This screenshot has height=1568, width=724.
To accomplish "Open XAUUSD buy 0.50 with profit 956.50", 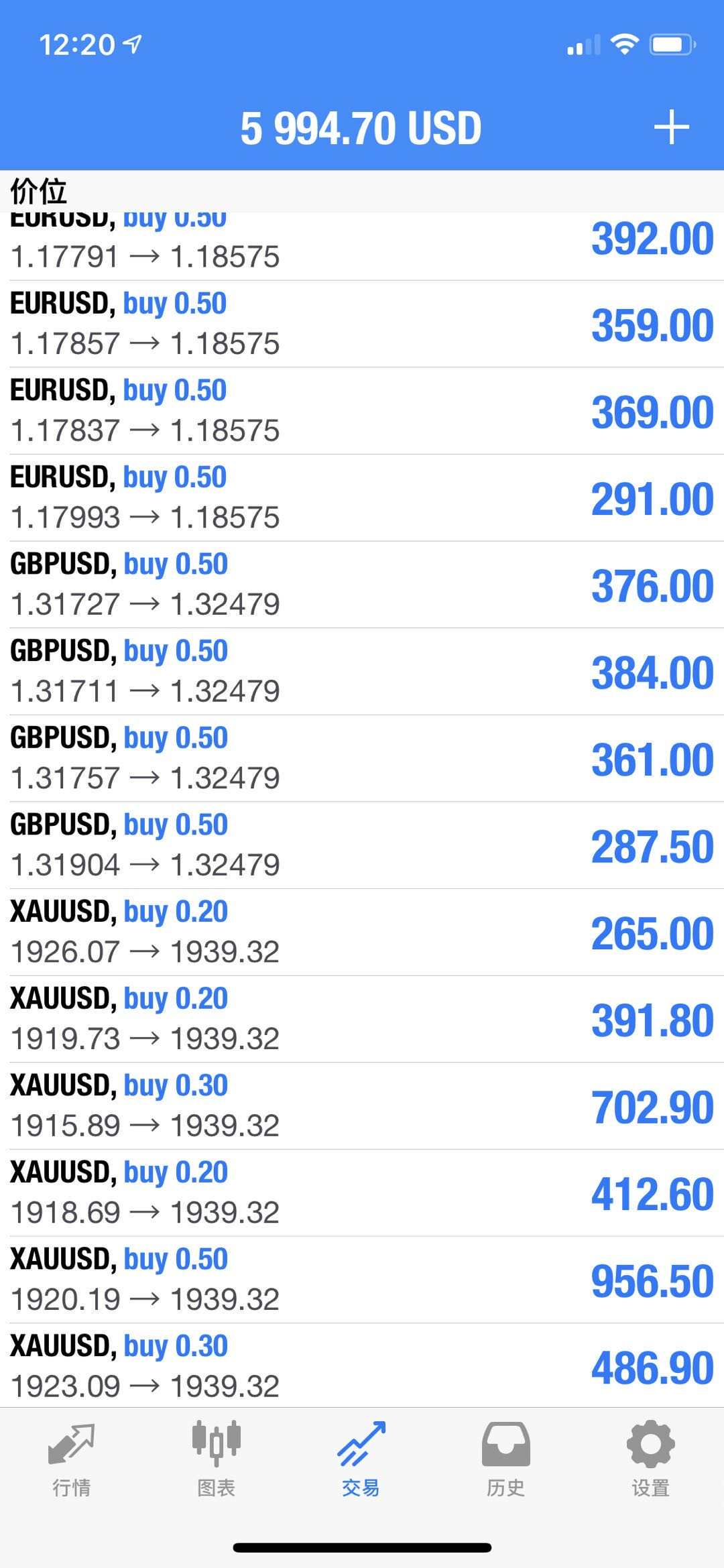I will [362, 1280].
